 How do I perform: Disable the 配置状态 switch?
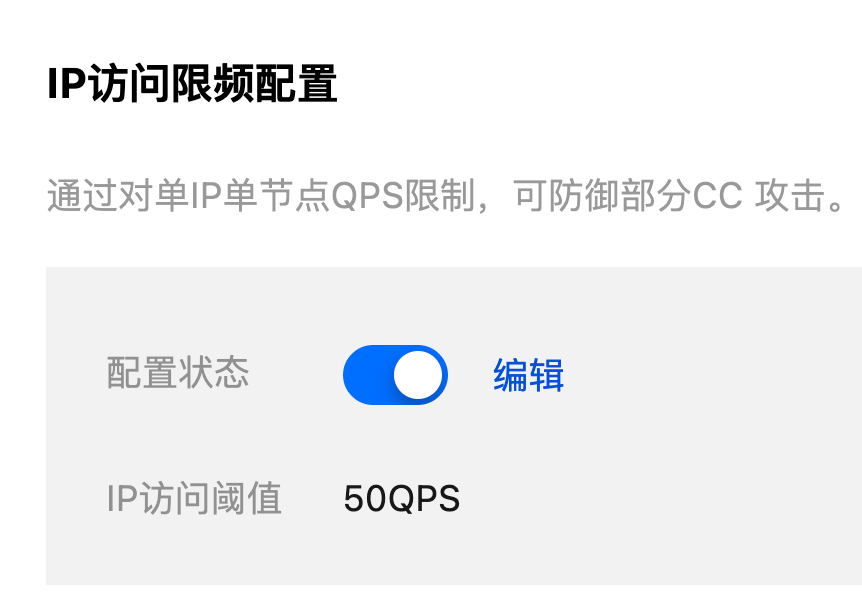point(395,375)
